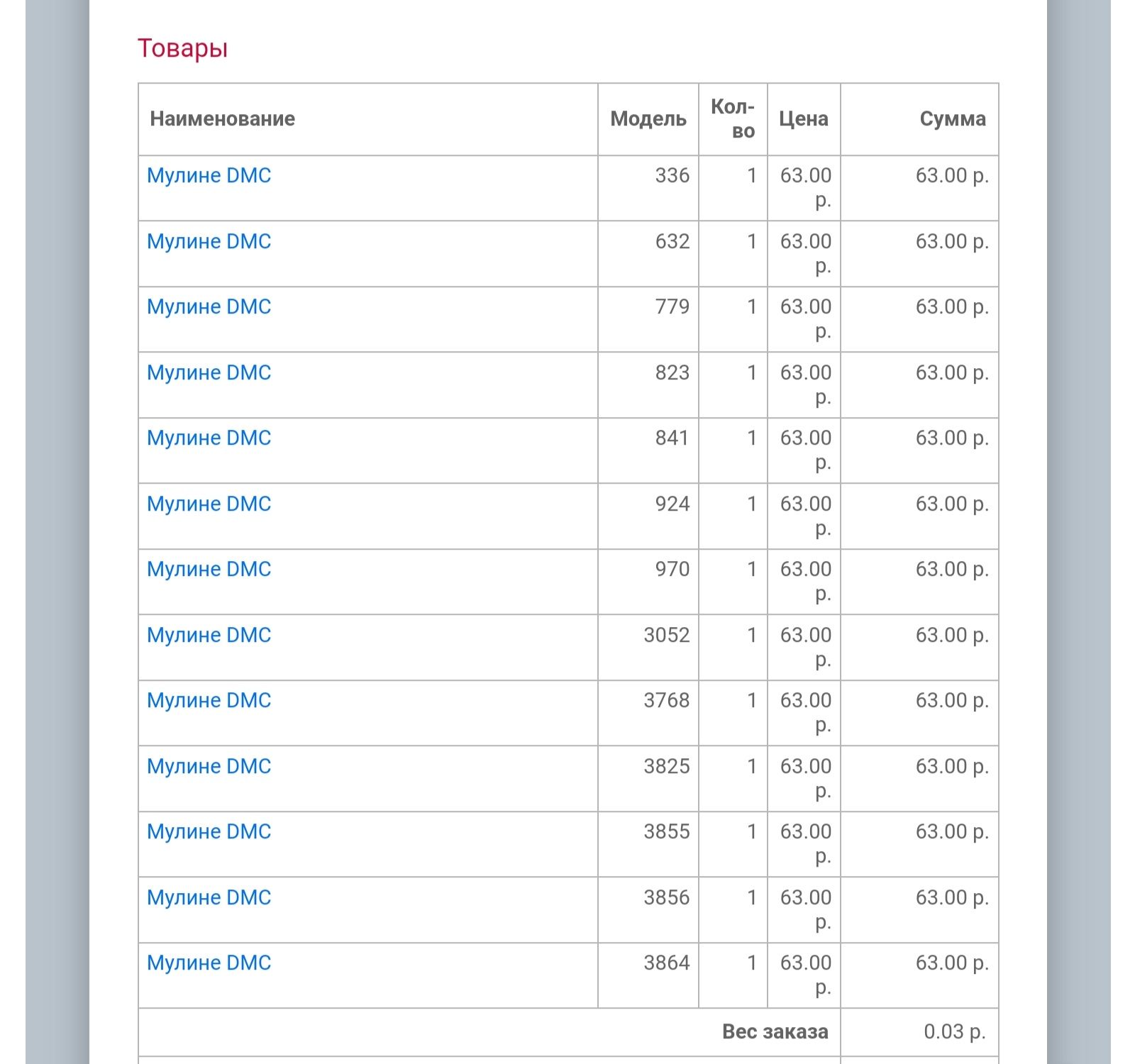This screenshot has width=1135, height=1064.
Task: Open Мулине DMC link for model 3768
Action: pos(209,700)
